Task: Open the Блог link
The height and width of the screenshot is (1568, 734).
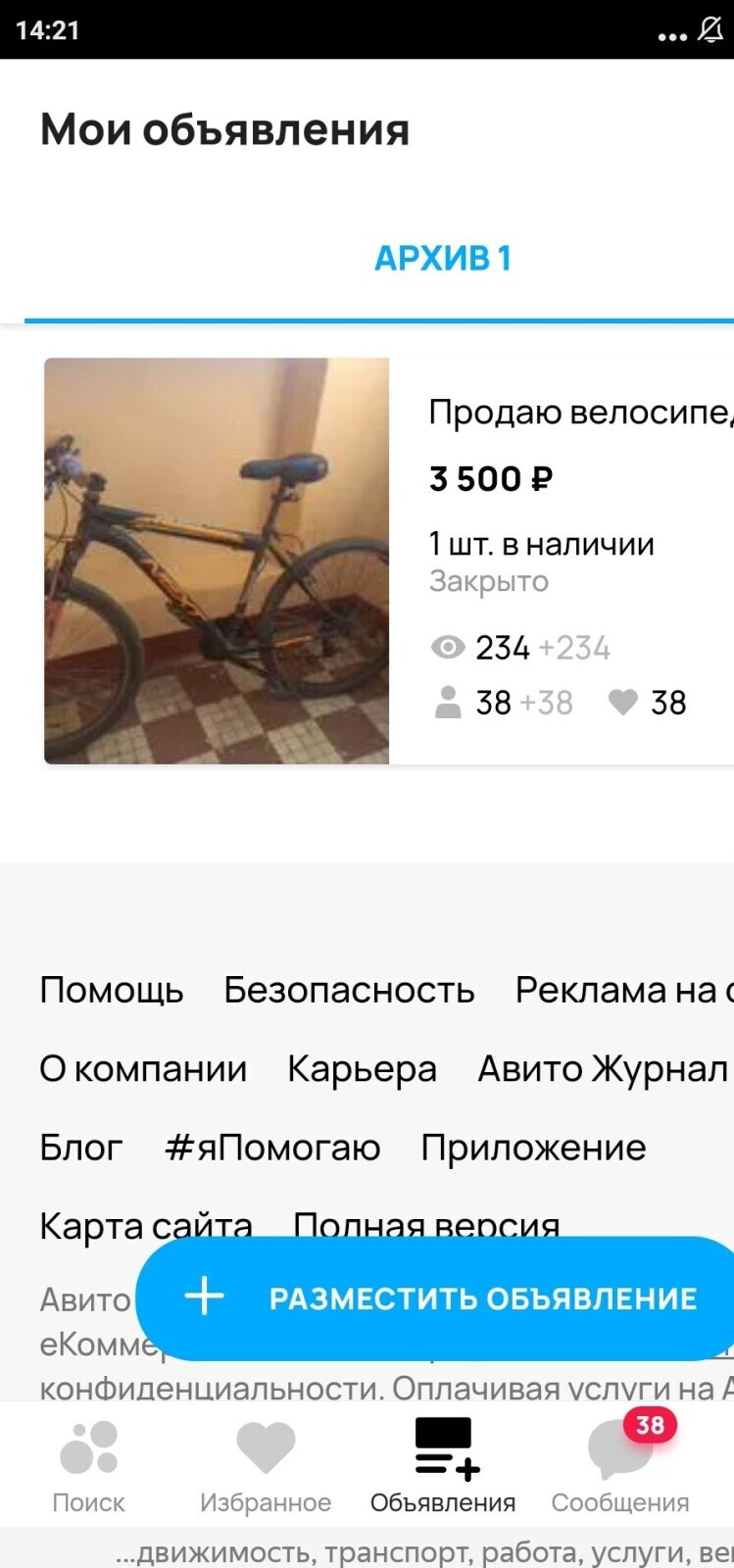Action: [x=81, y=1147]
